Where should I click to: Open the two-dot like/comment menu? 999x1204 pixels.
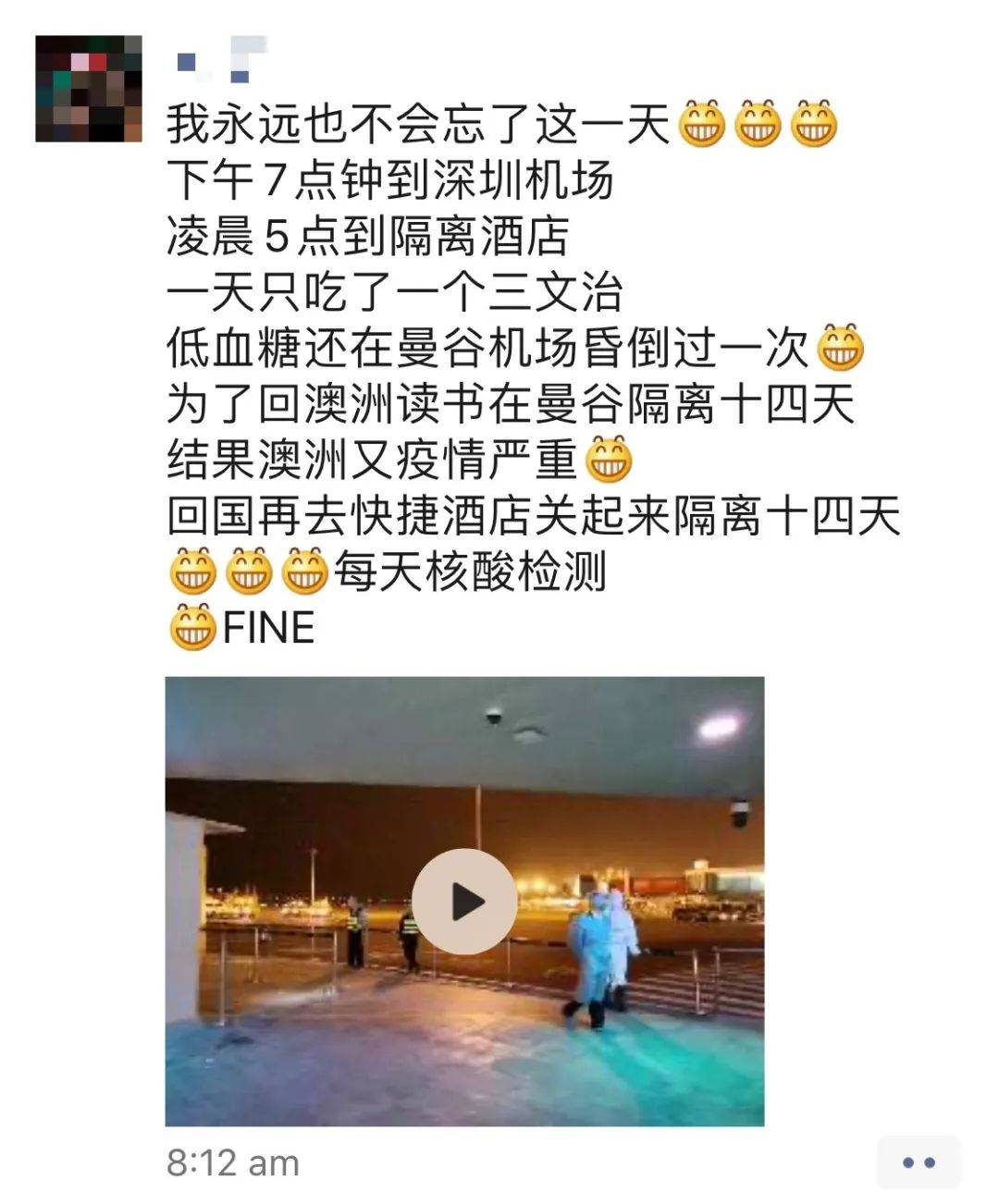coord(918,1162)
